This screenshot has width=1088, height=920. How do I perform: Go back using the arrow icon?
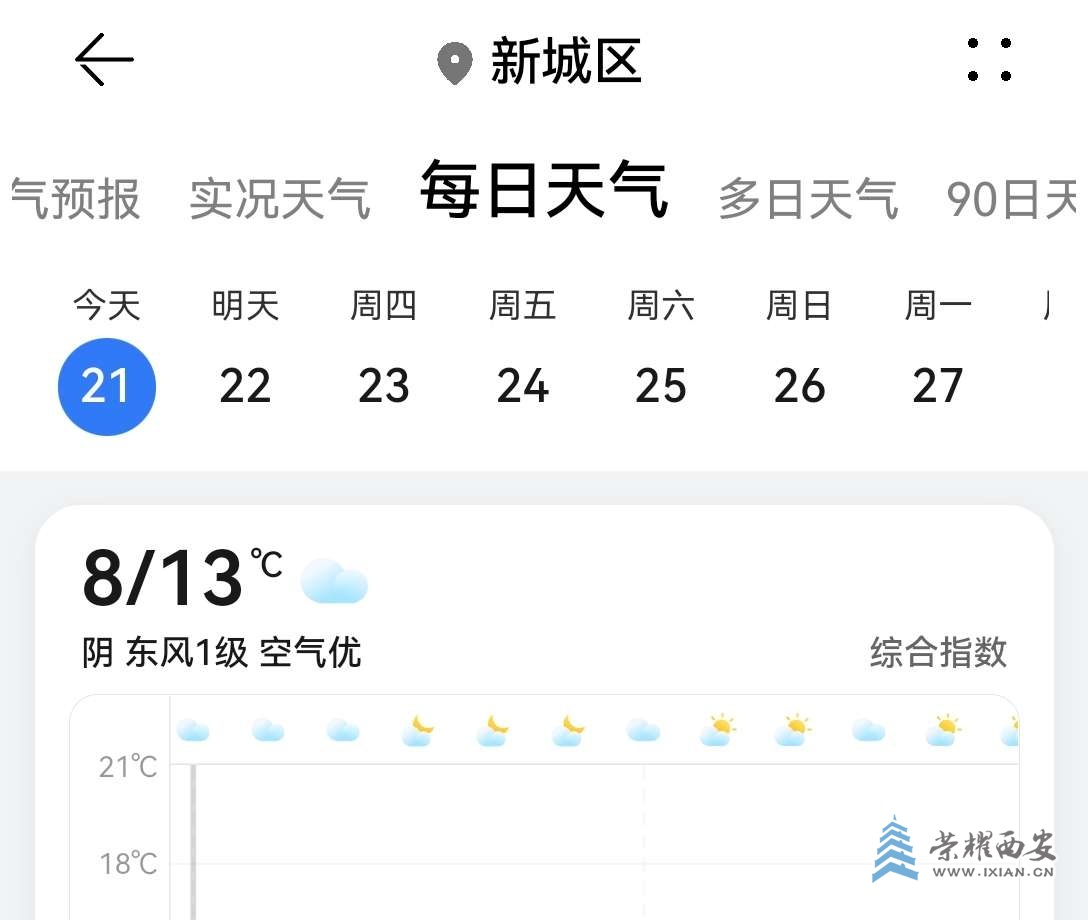tap(104, 60)
